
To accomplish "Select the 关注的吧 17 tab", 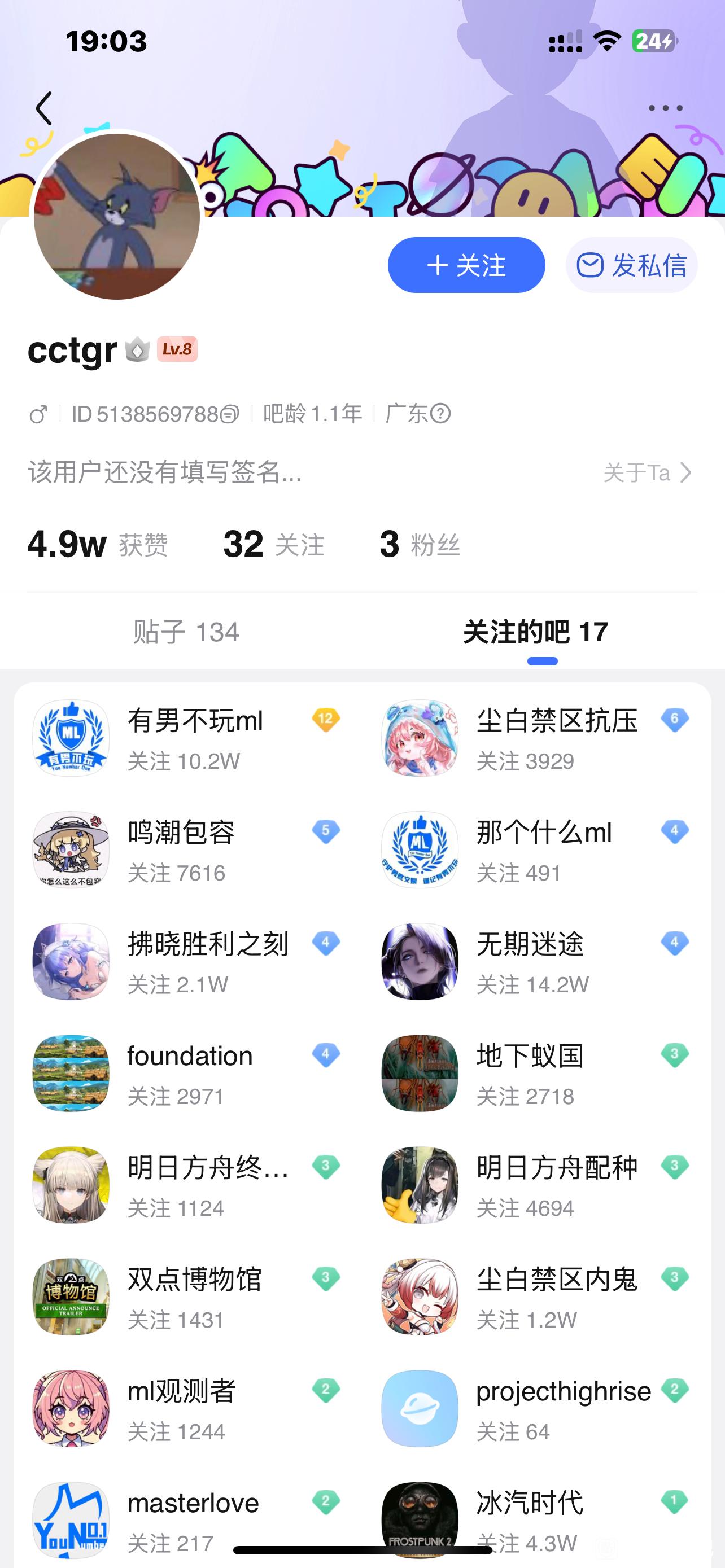I will [x=536, y=632].
